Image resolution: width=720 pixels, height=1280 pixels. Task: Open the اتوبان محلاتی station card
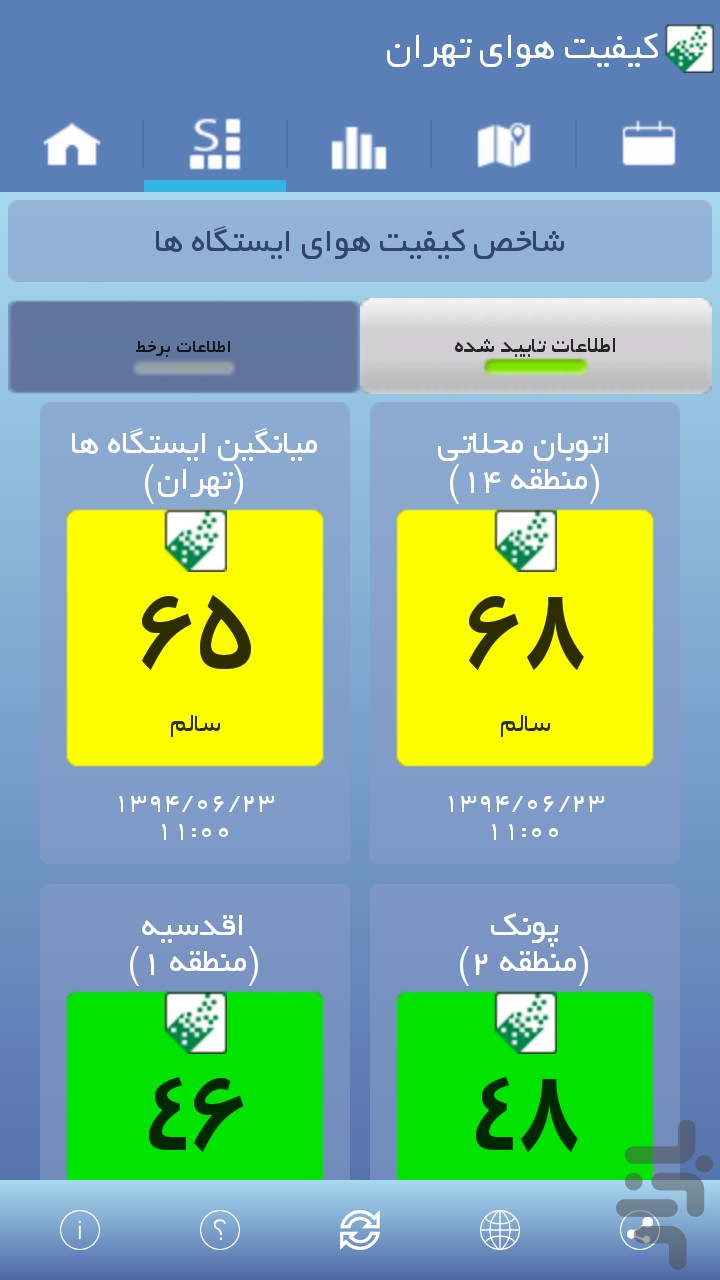coord(525,632)
